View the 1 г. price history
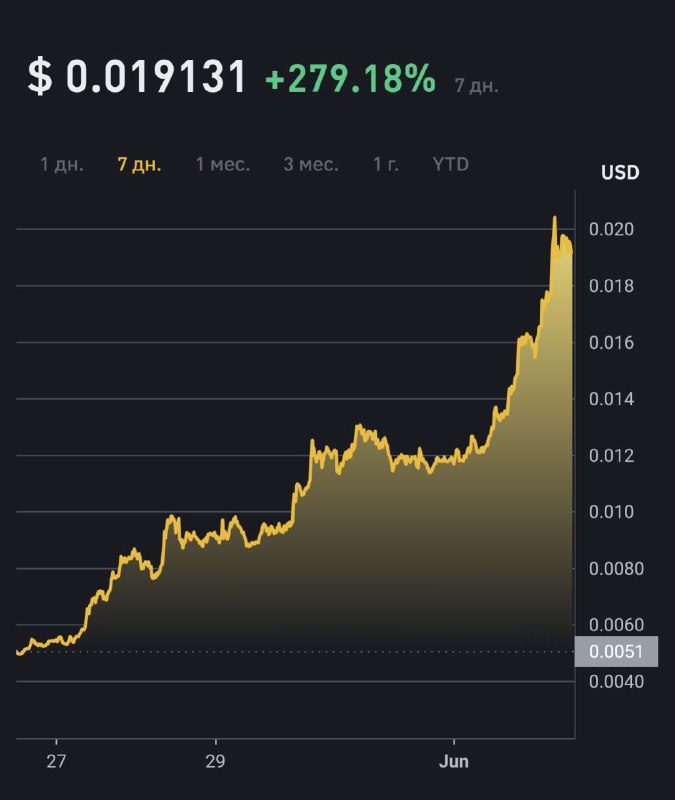Screen dimensions: 675x800 click(386, 164)
